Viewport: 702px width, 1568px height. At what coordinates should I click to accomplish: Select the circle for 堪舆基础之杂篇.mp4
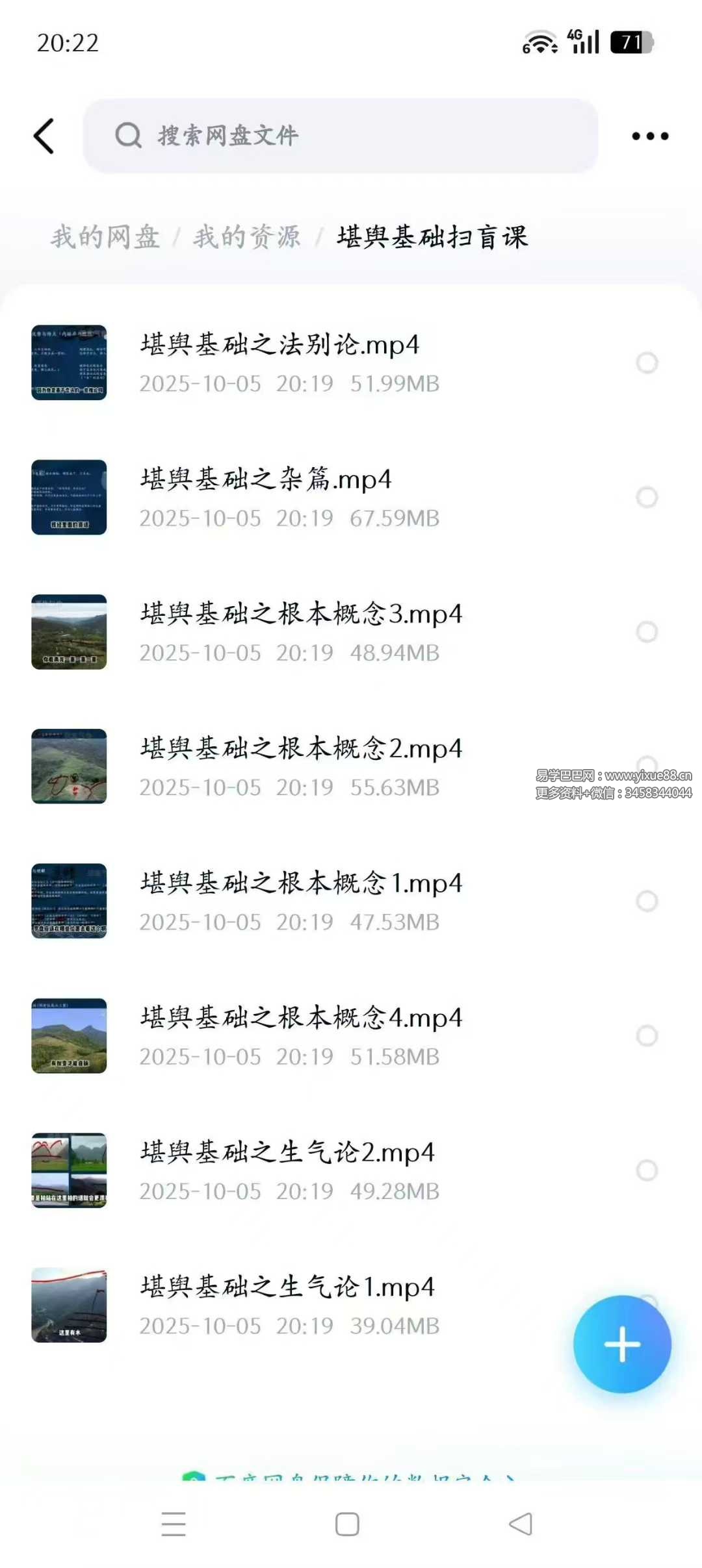(647, 498)
